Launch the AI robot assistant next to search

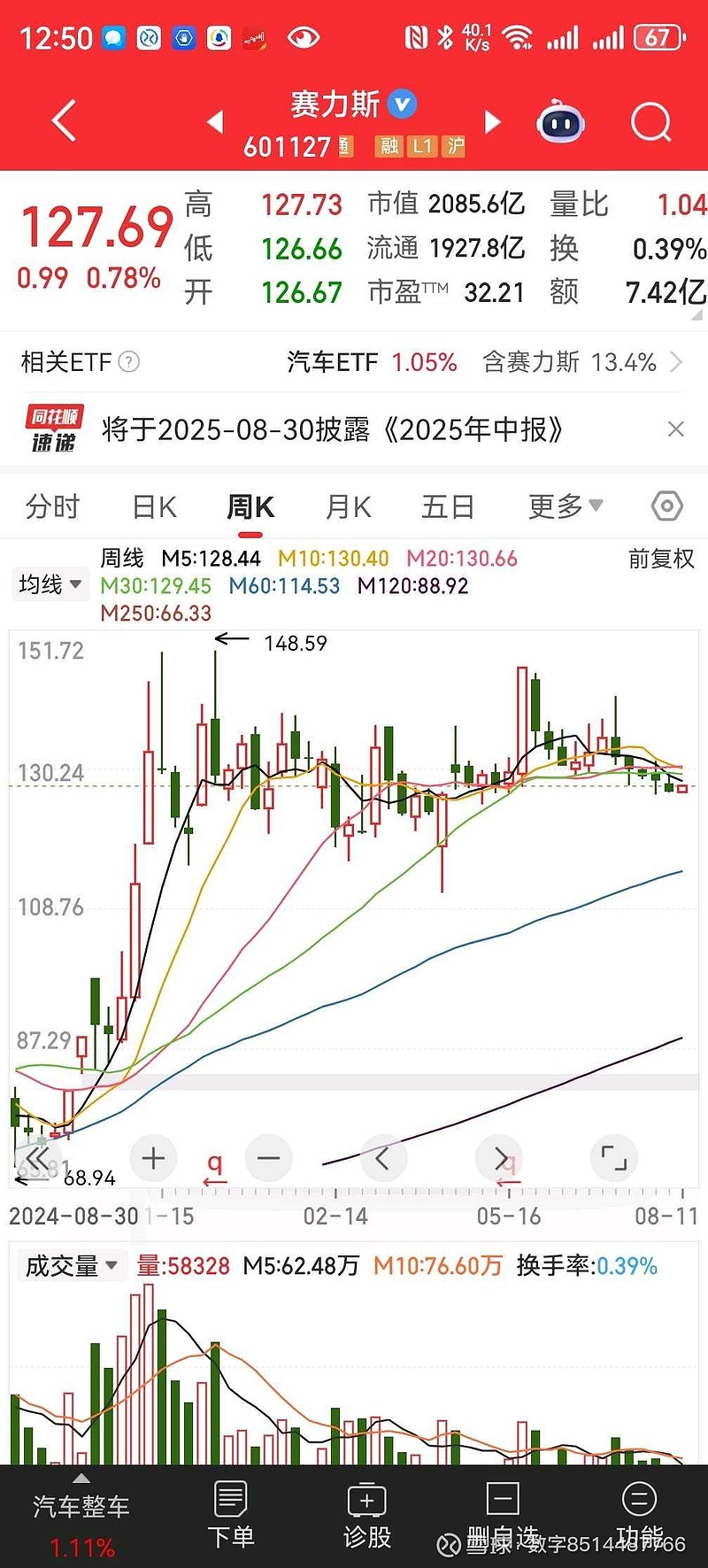tap(559, 121)
